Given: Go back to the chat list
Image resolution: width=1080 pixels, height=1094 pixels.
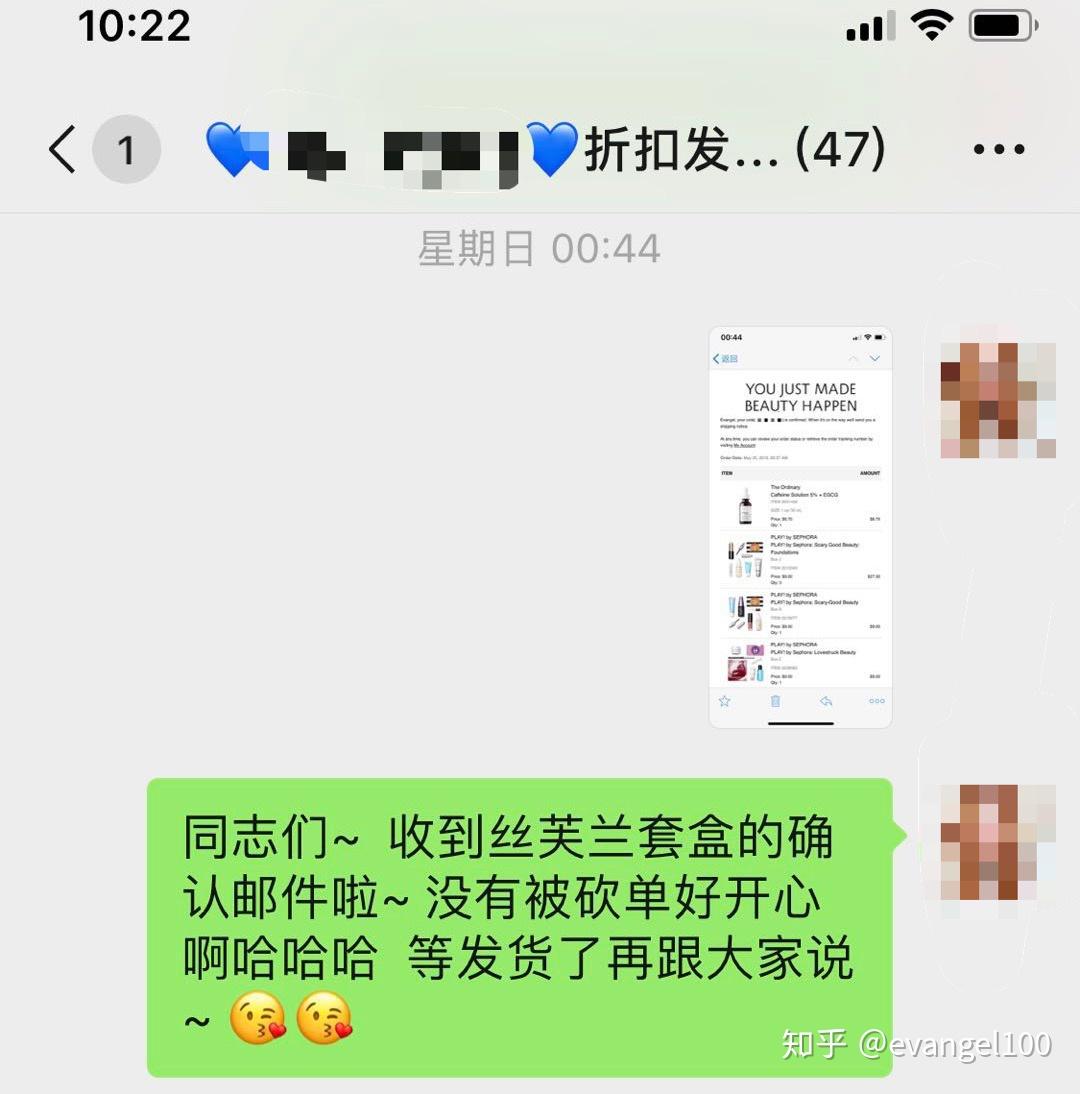Looking at the screenshot, I should [x=62, y=150].
